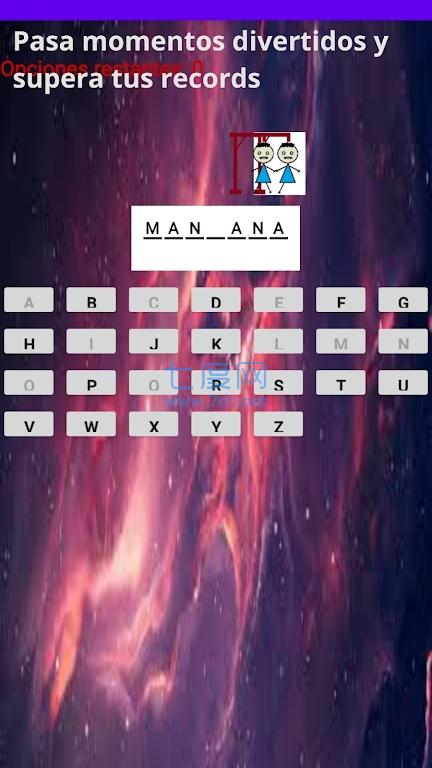The width and height of the screenshot is (432, 768).
Task: Try letter Y
Action: point(216,424)
